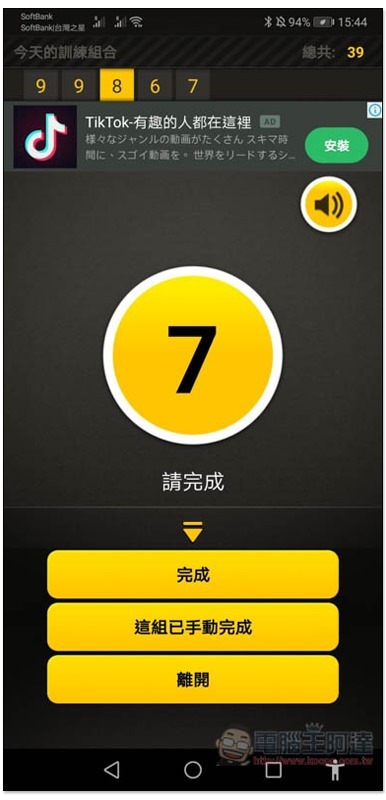Collapse the panel with the yellow down arrow
386x800 pixels.
(x=193, y=531)
